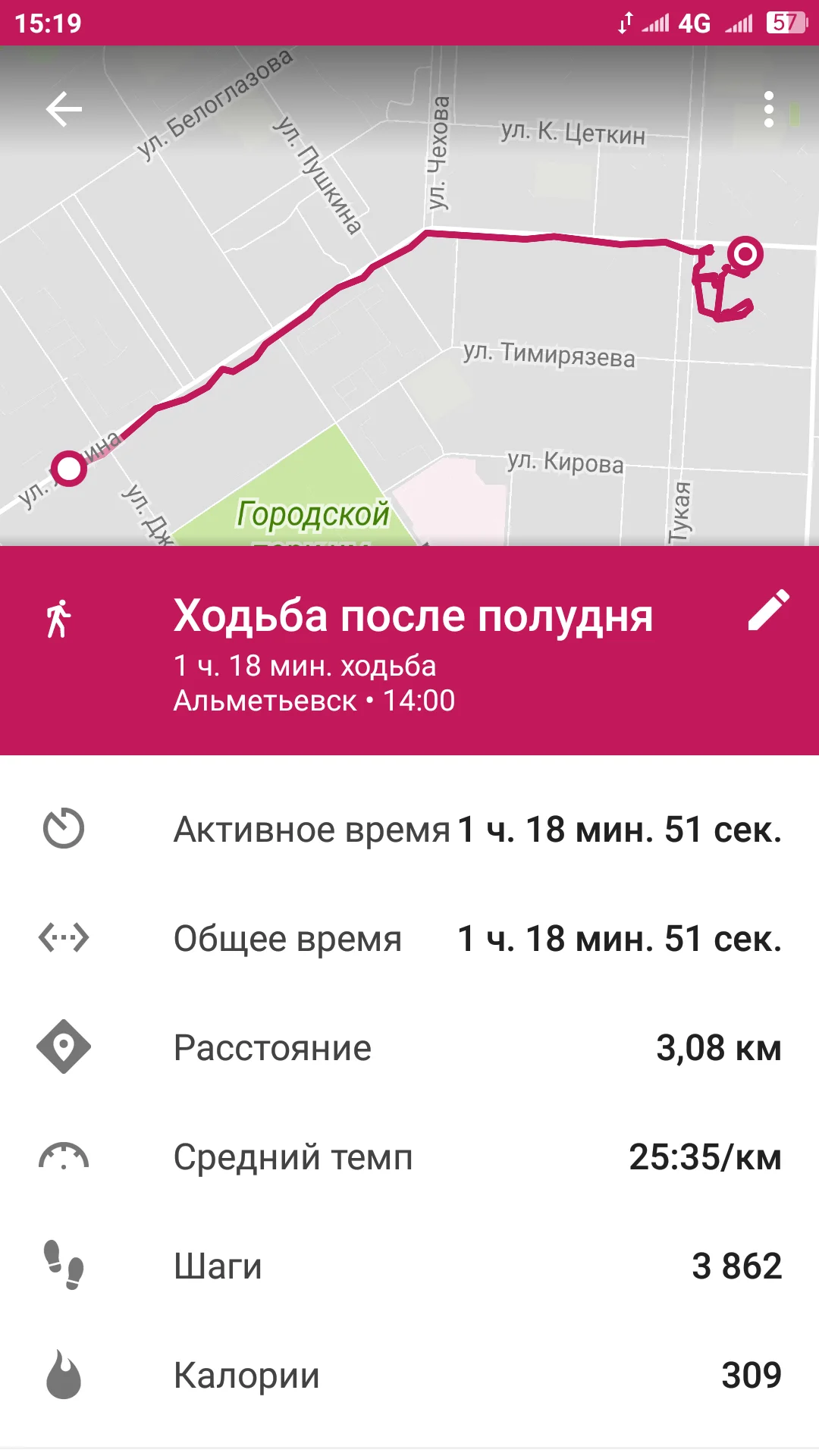Go back using the arrow icon
The height and width of the screenshot is (1456, 819).
64,110
